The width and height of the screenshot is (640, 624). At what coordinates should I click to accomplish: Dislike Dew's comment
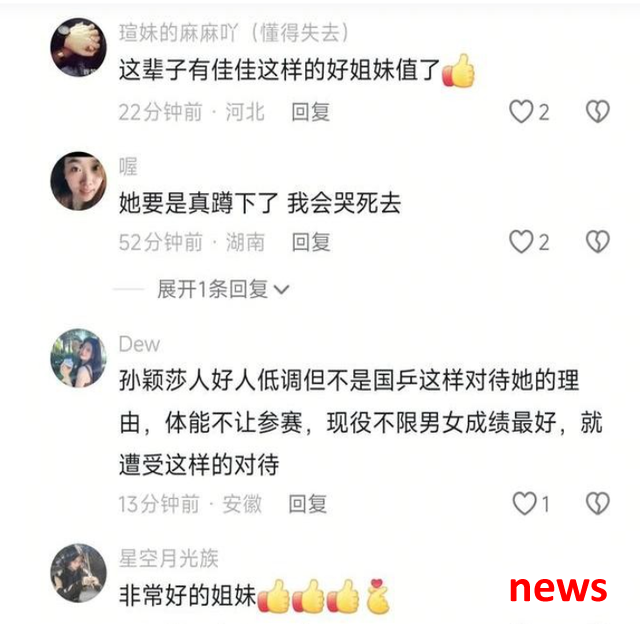point(597,503)
